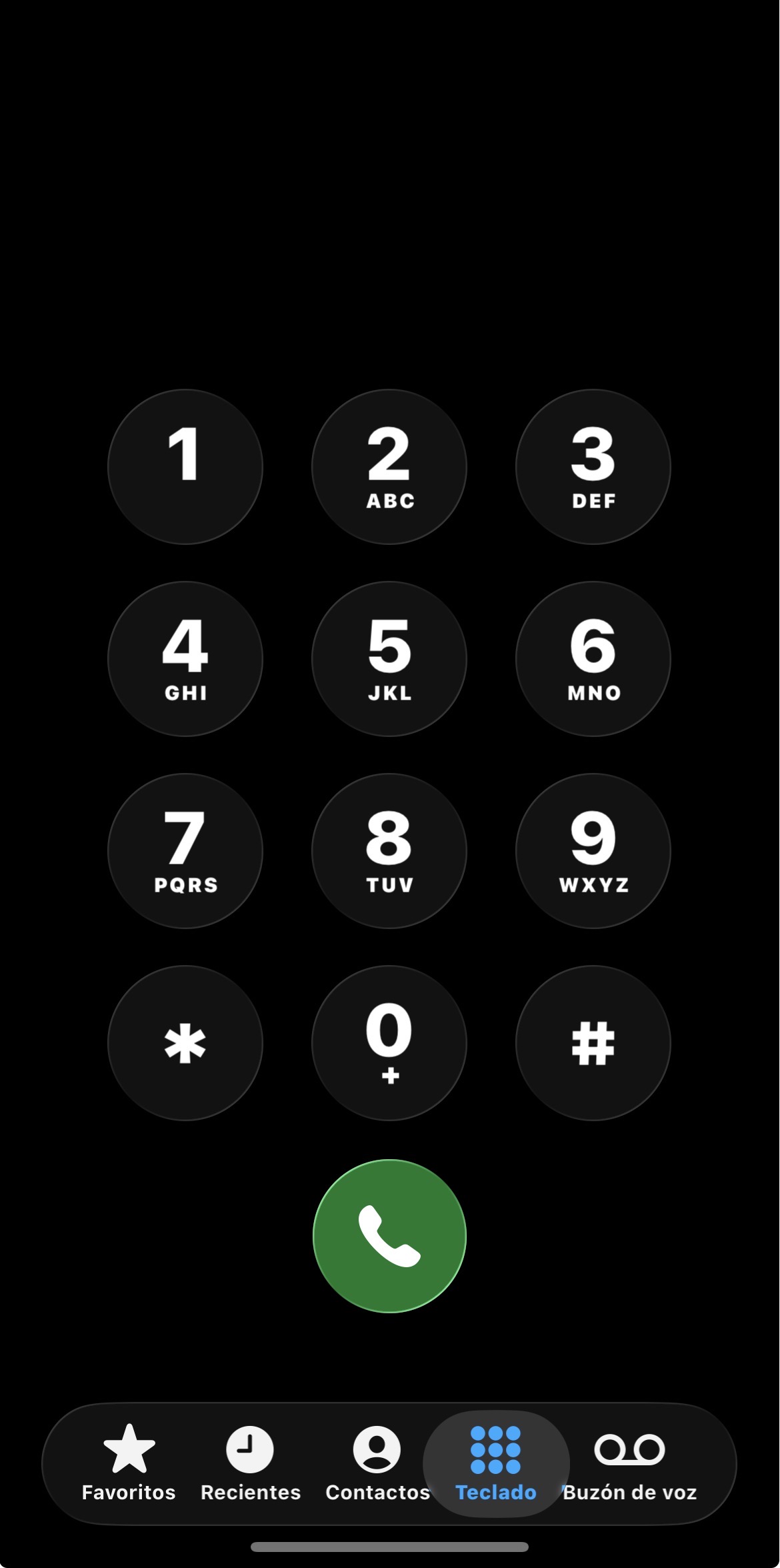The height and width of the screenshot is (1568, 780).
Task: Switch to the Favoritos tab
Action: click(x=129, y=1464)
